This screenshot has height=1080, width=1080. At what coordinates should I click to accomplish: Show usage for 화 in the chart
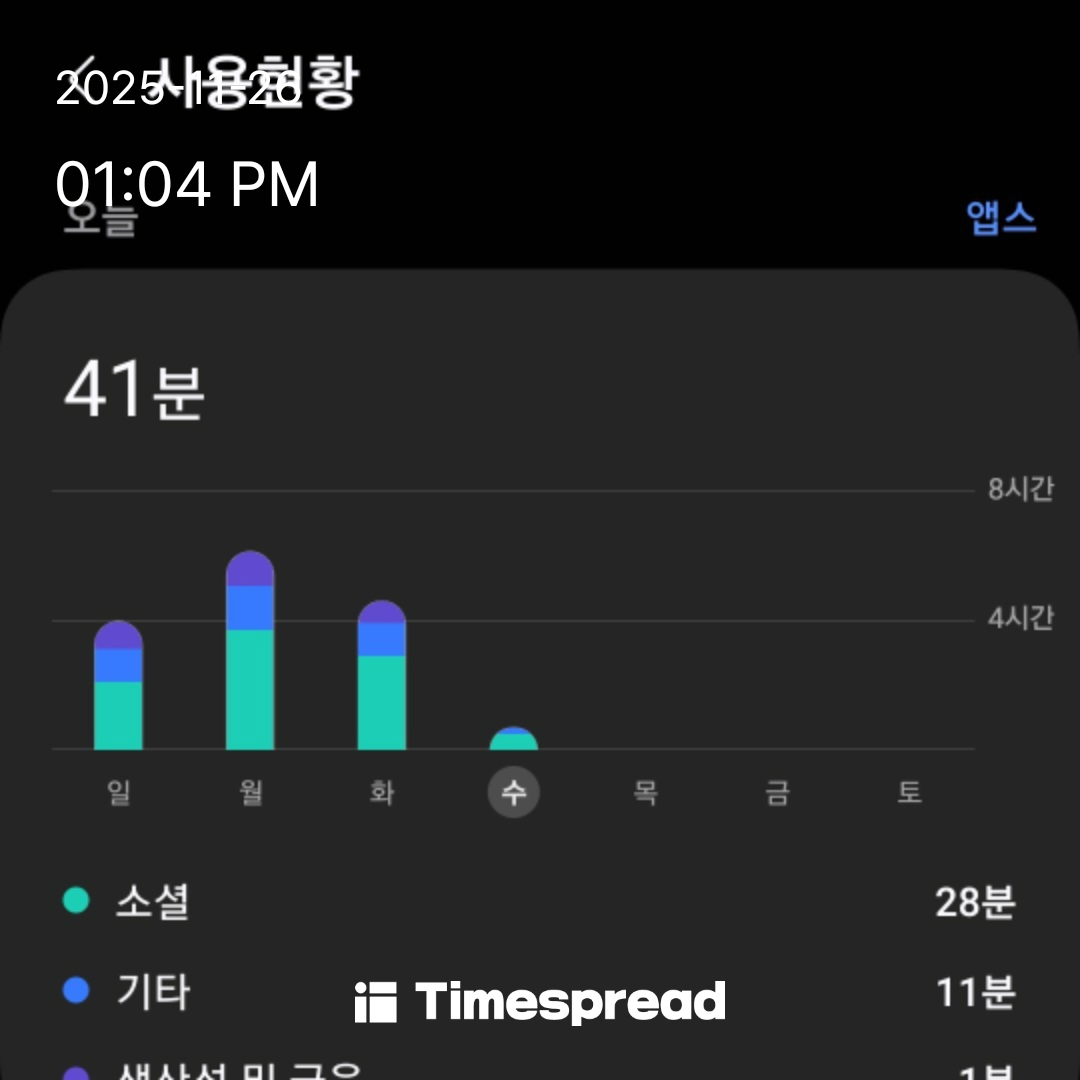coord(382,676)
